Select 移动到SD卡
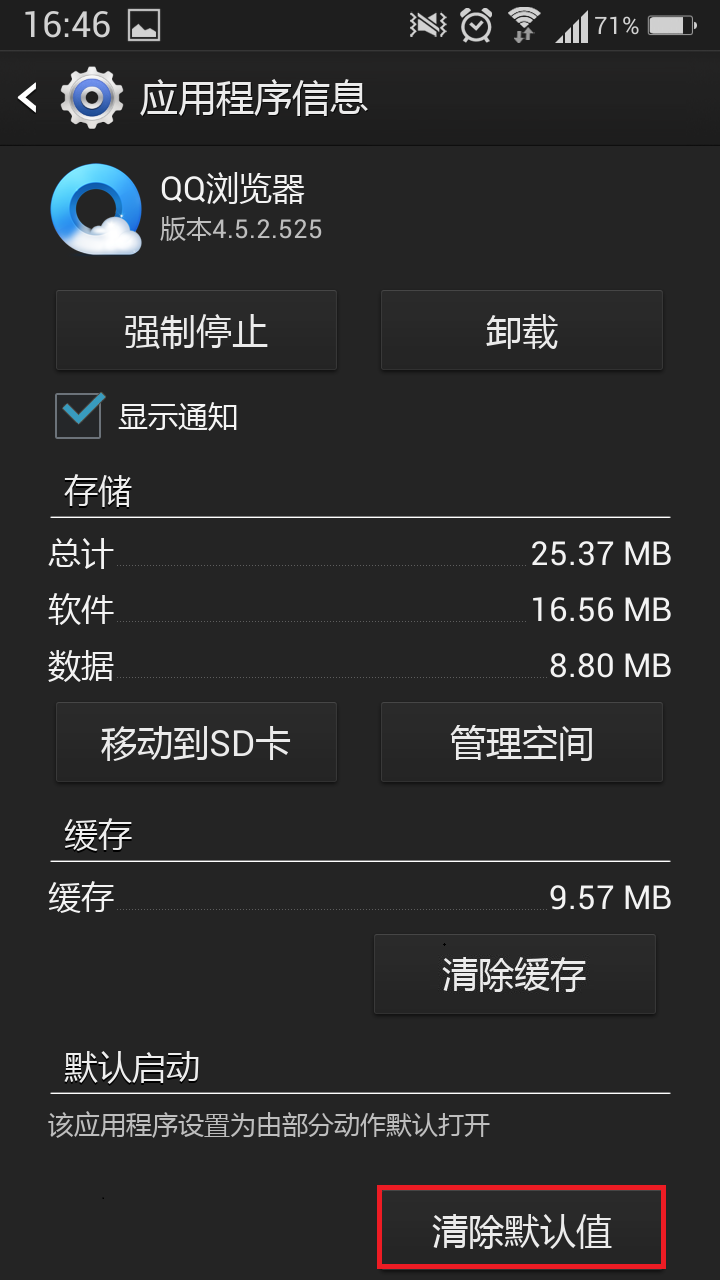This screenshot has height=1280, width=720. pyautogui.click(x=196, y=742)
